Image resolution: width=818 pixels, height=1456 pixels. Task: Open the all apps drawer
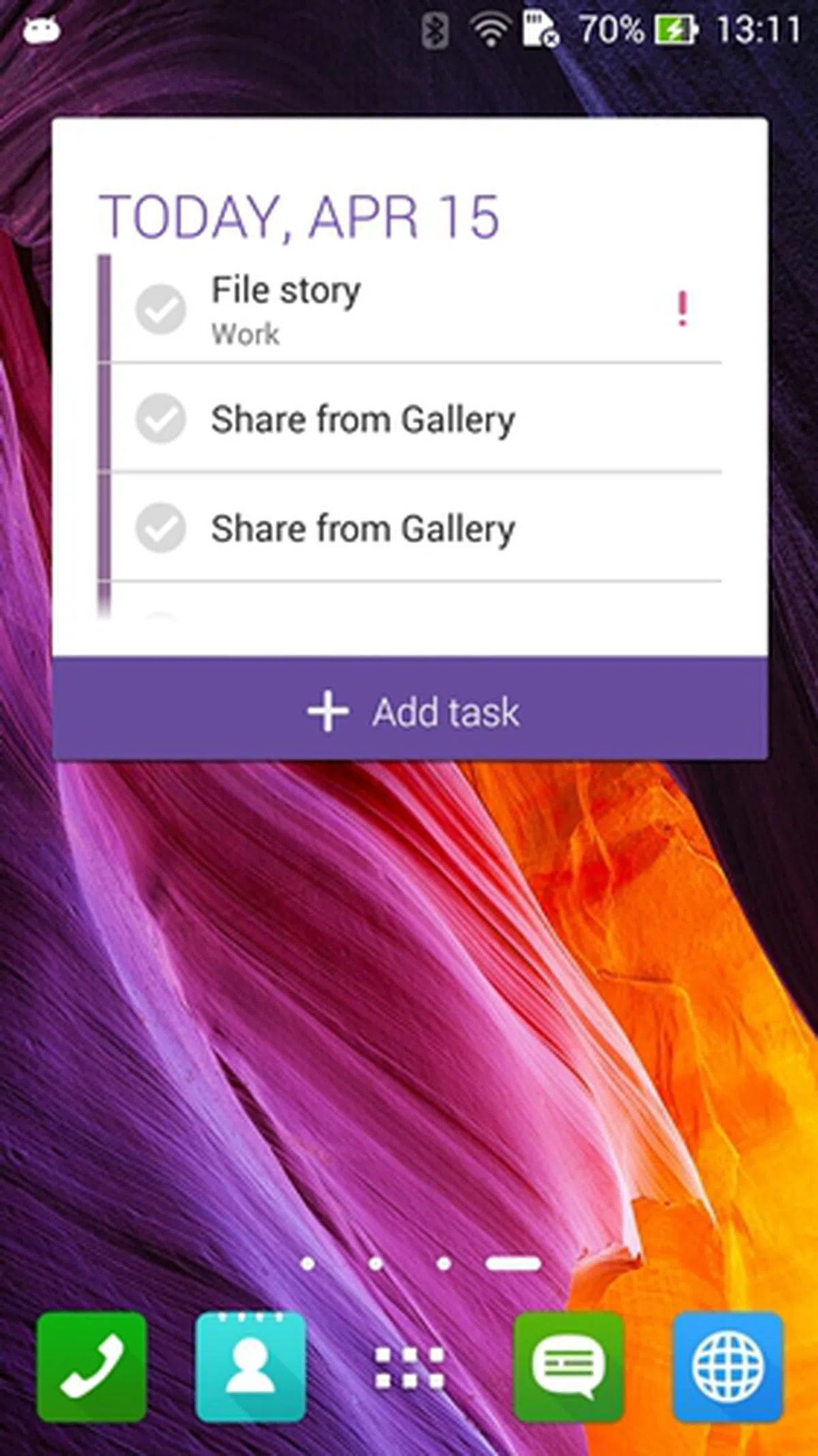pos(410,1367)
